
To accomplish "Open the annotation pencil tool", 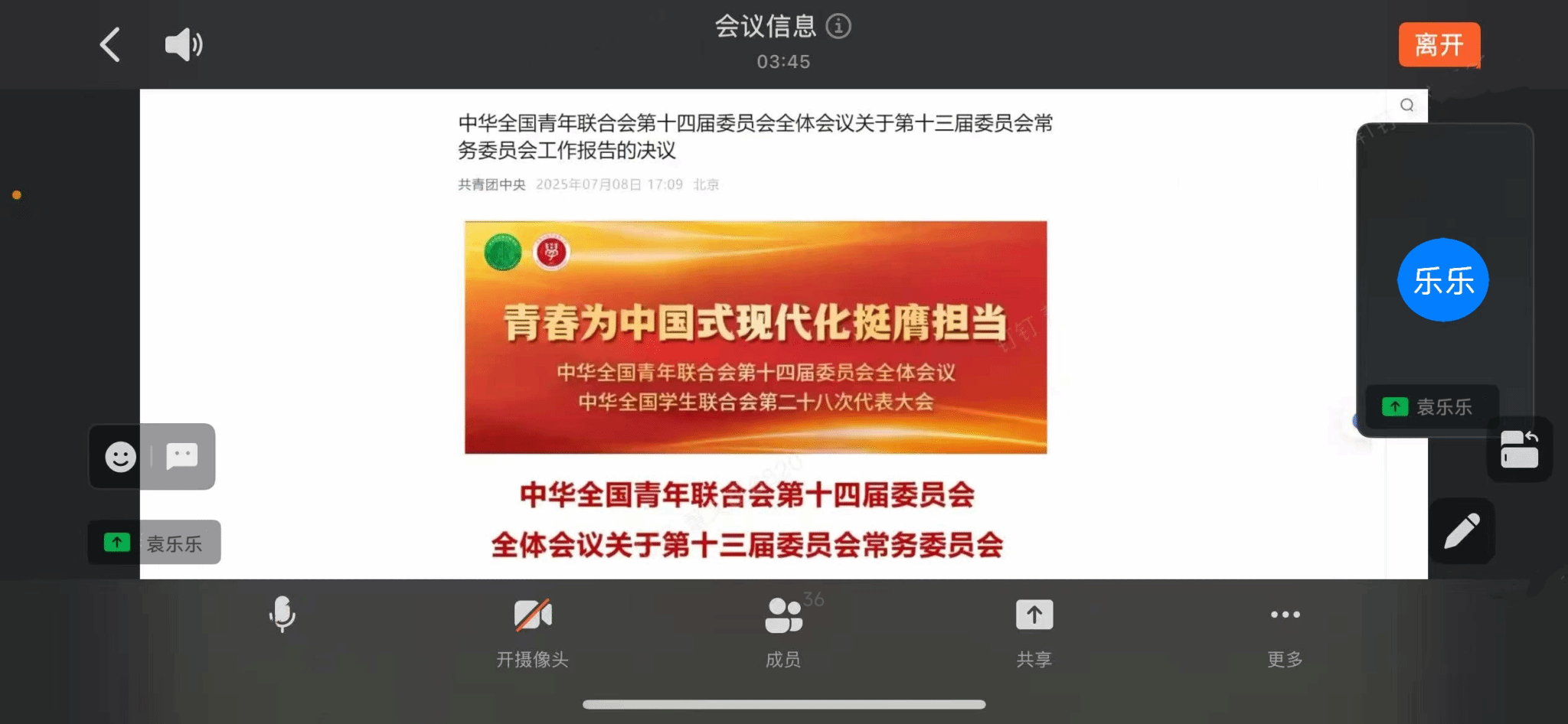I will 1462,531.
